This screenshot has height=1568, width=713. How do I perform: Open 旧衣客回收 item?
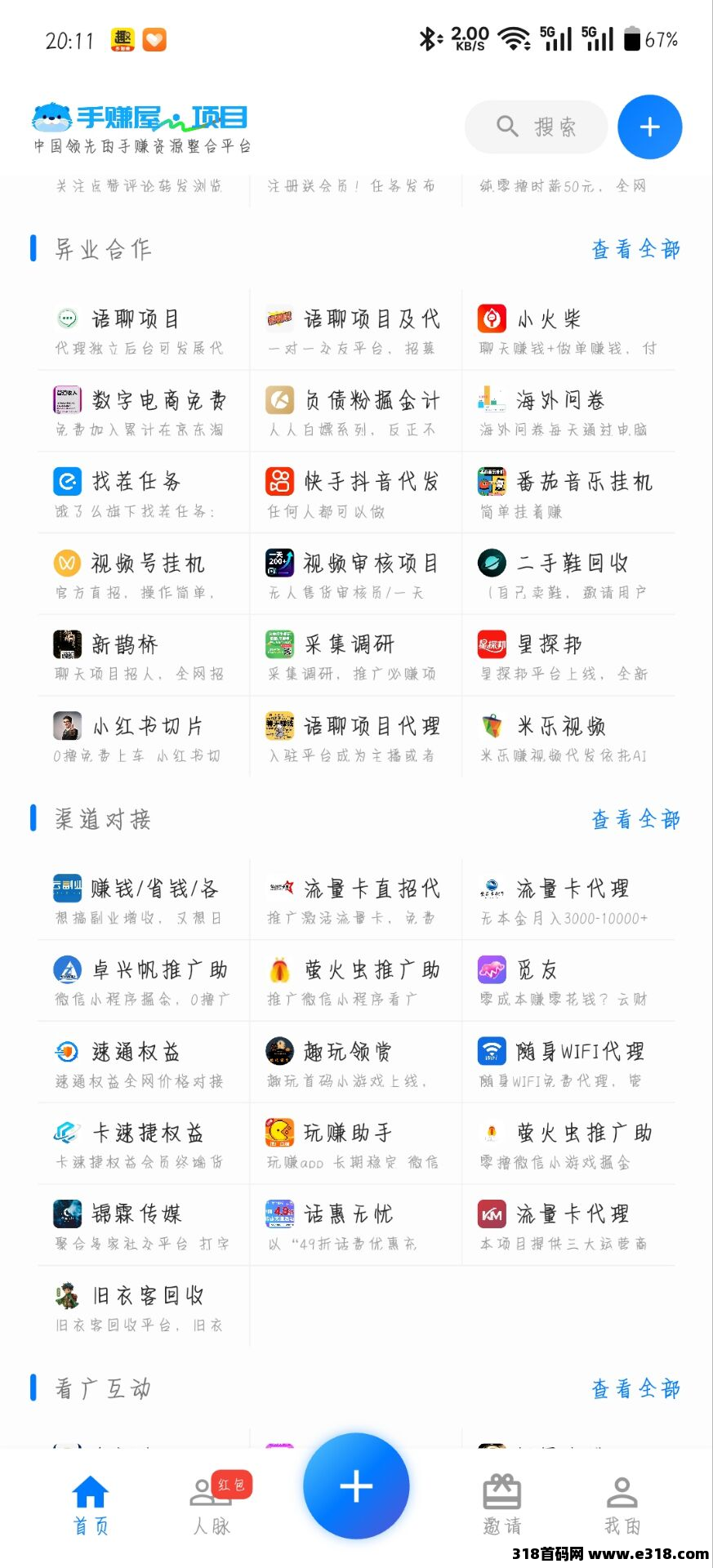click(x=143, y=1306)
